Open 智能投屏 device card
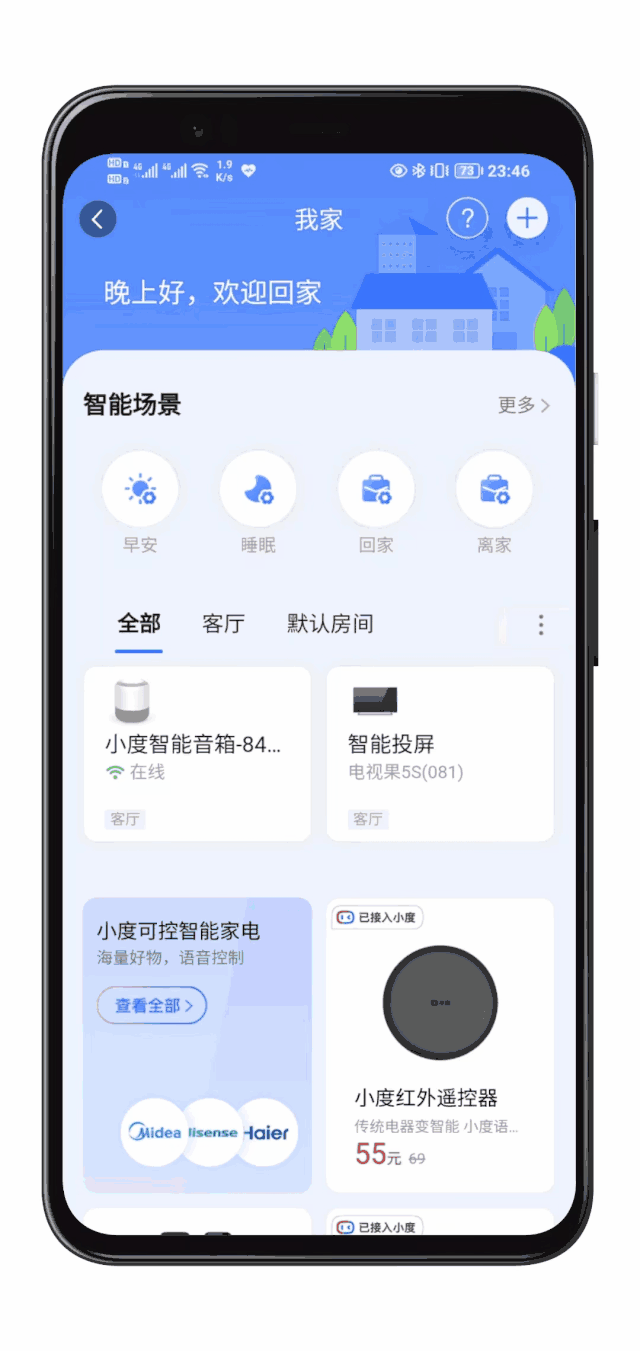Screen dimensions: 640x1351 click(440, 754)
